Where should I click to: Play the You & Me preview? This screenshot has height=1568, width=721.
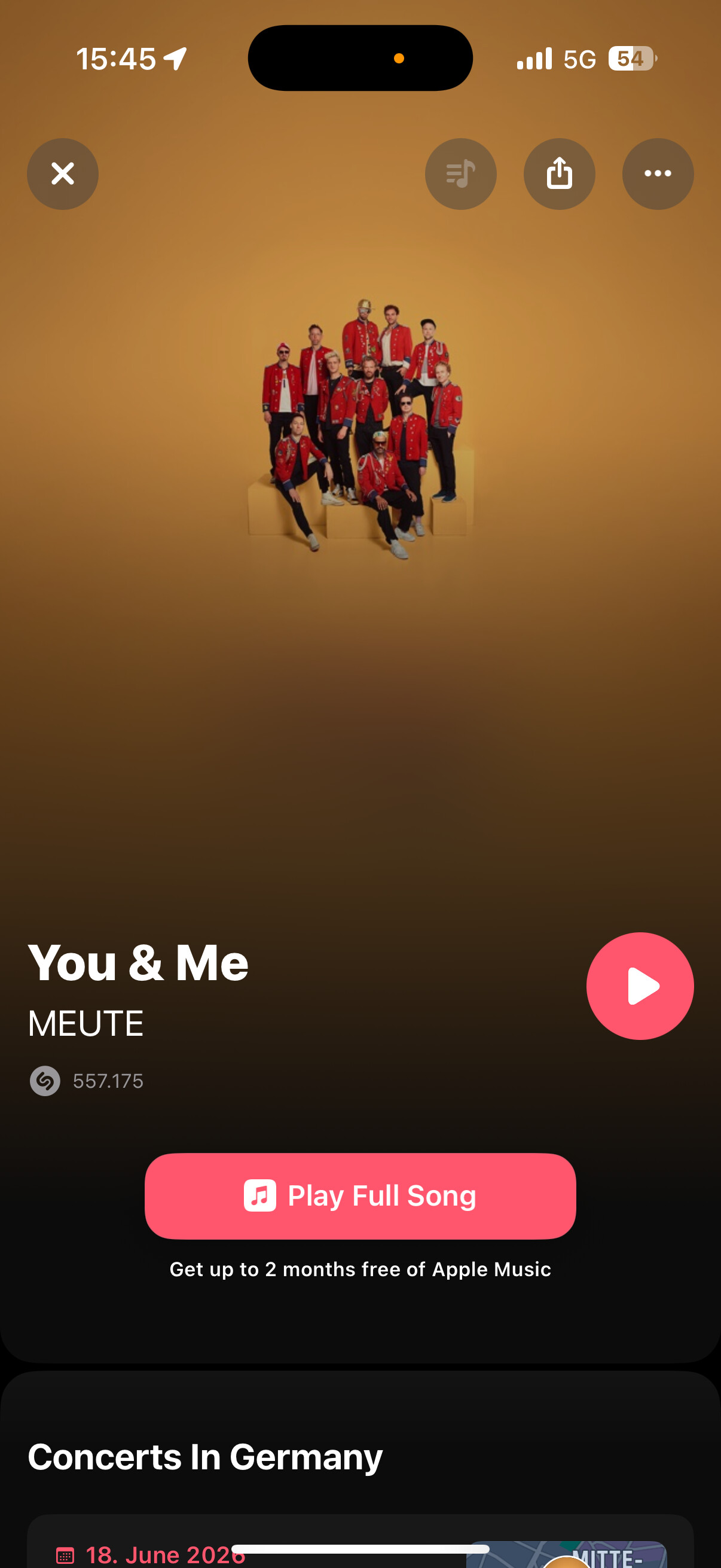[640, 986]
